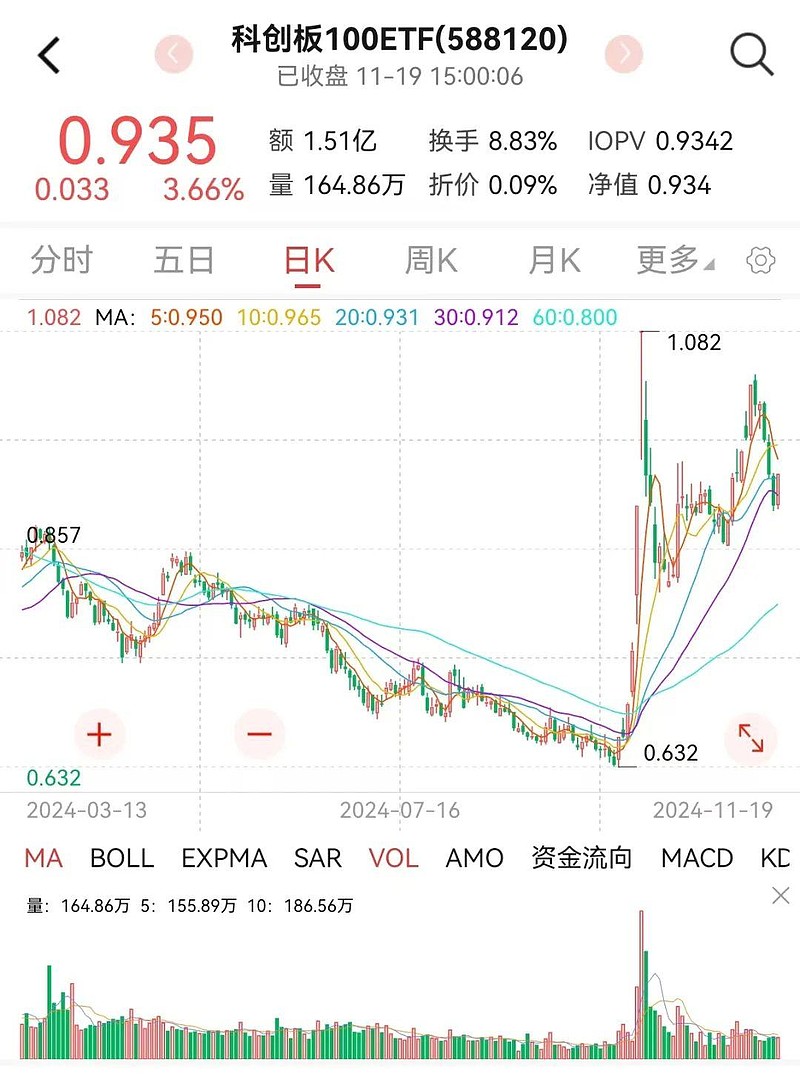The image size is (800, 1077).
Task: Open the 更多 dropdown menu
Action: [666, 258]
